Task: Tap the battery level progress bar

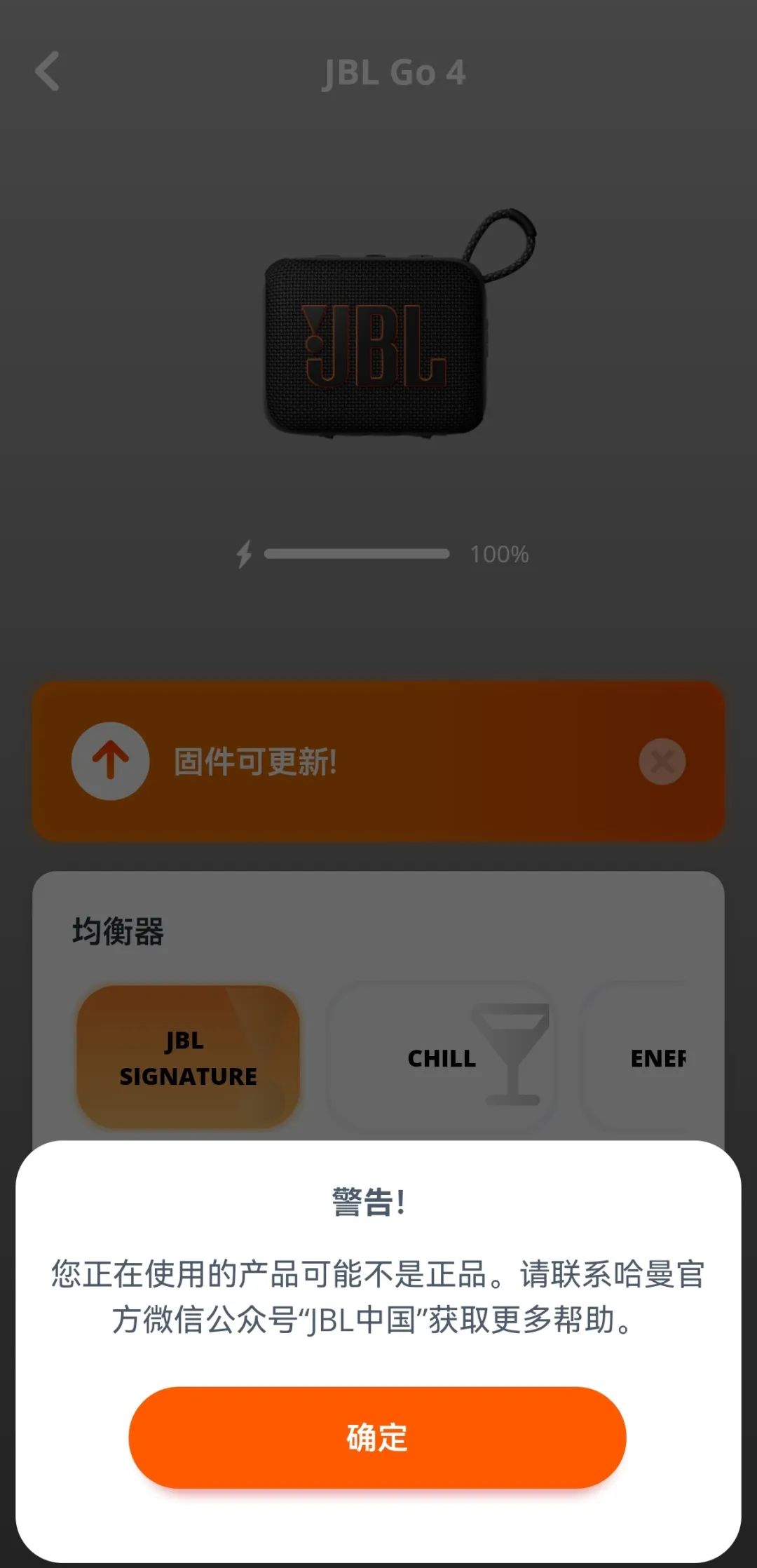Action: pyautogui.click(x=356, y=553)
